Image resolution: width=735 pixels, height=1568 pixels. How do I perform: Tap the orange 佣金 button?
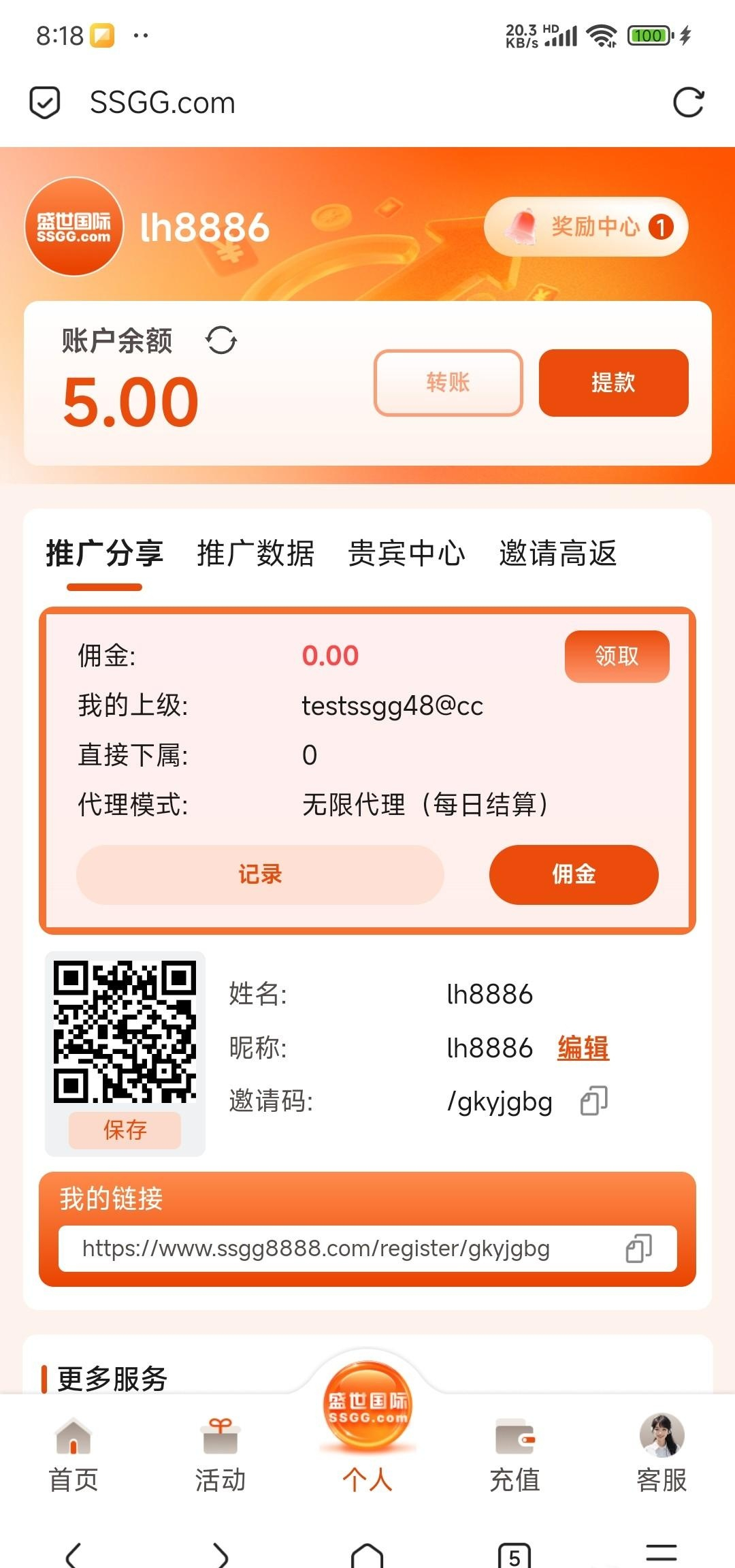pyautogui.click(x=573, y=874)
